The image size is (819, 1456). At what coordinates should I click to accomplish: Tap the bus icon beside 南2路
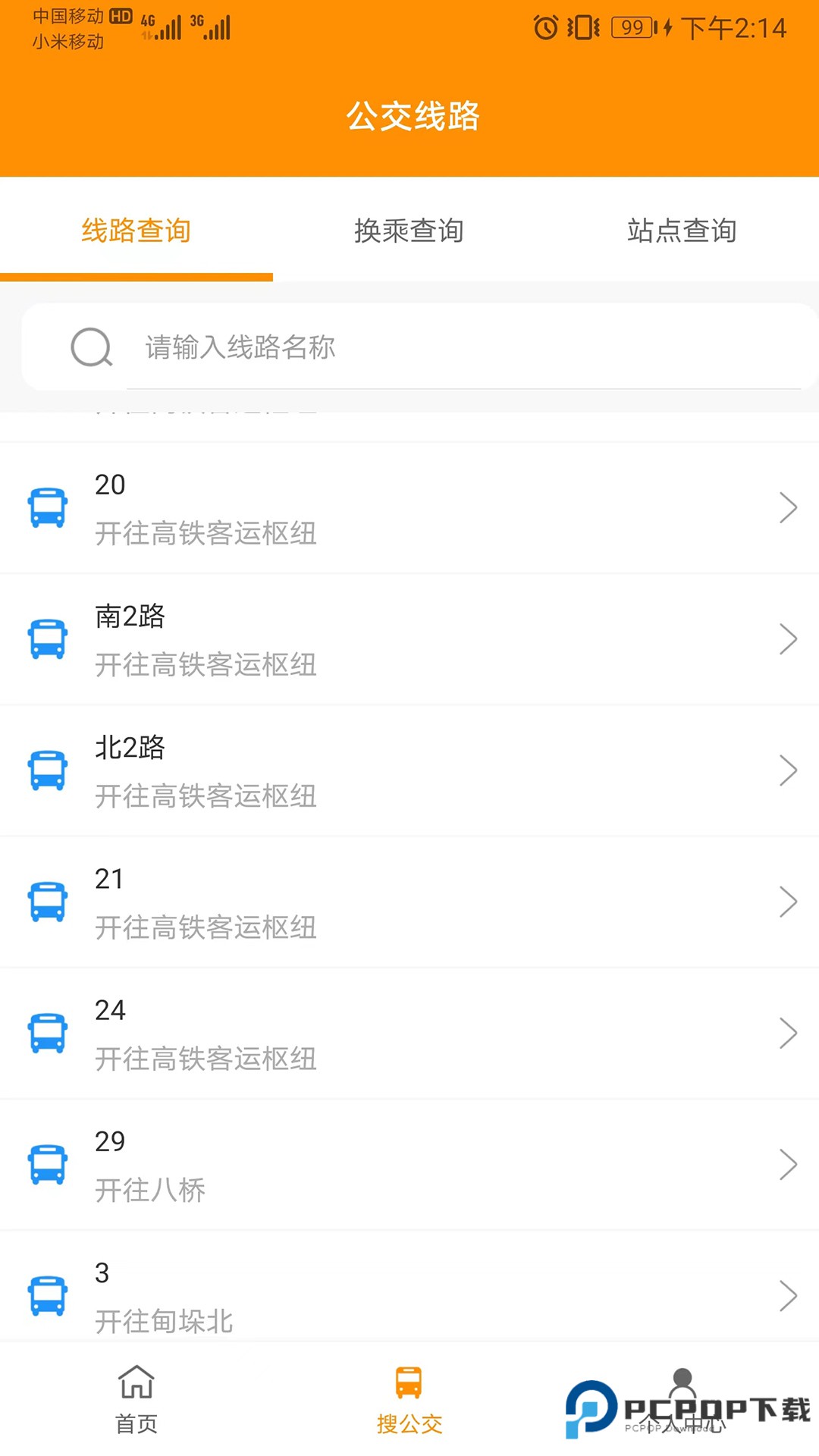click(47, 639)
